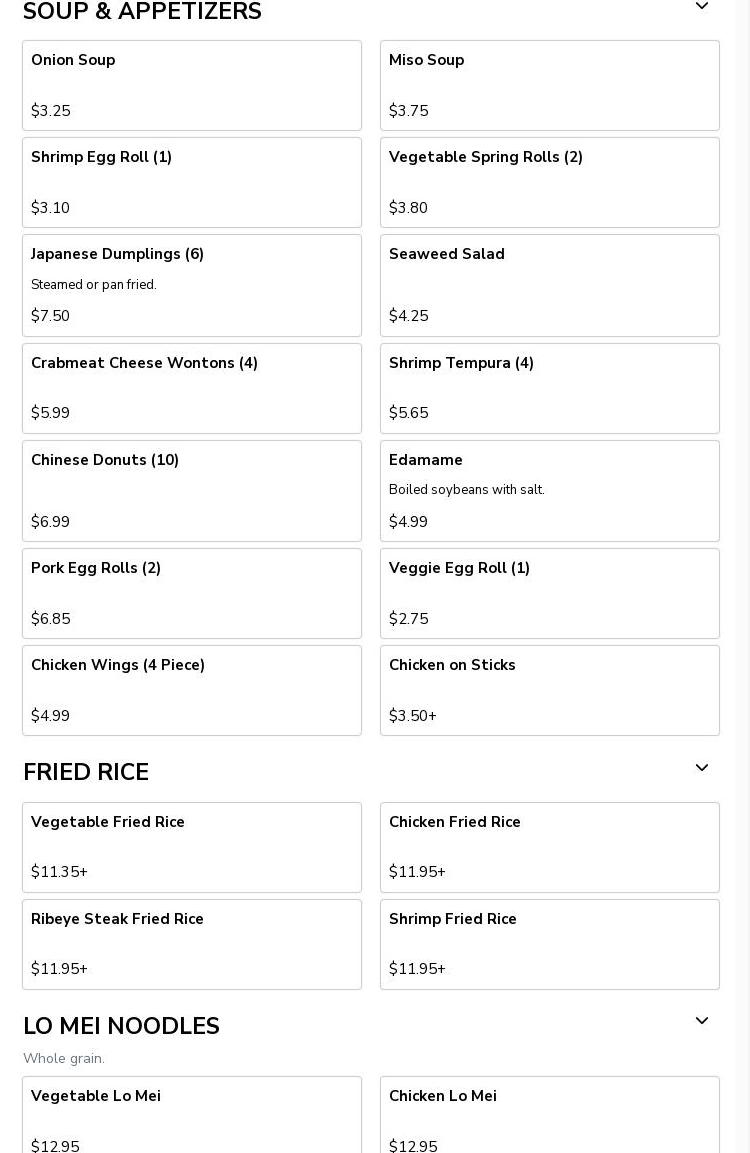Open Shrimp Tempura (4)
The width and height of the screenshot is (750, 1153).
coord(549,388)
